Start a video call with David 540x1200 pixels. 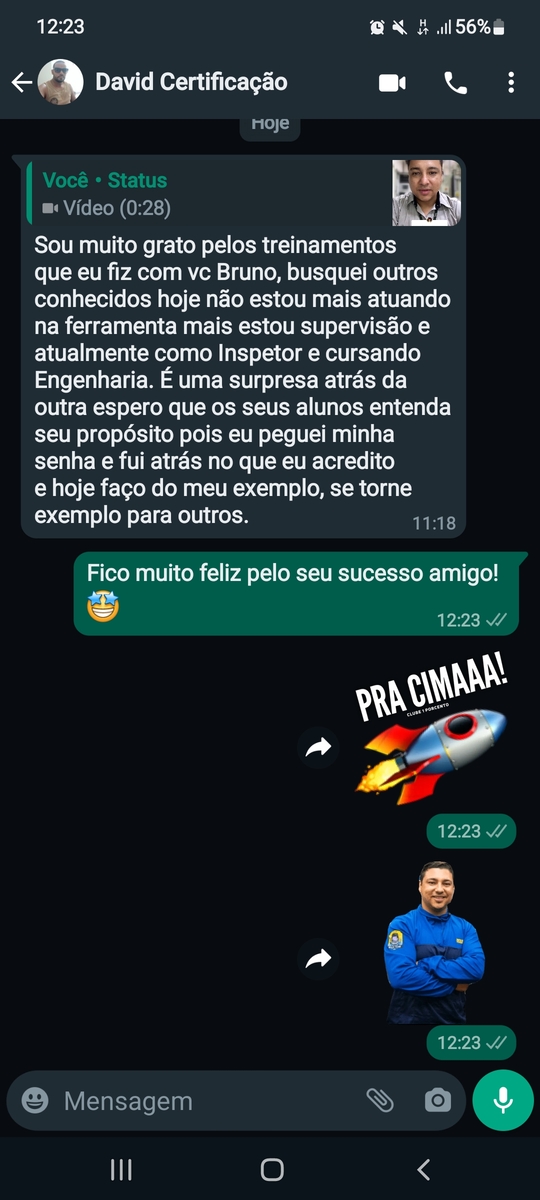[x=393, y=83]
